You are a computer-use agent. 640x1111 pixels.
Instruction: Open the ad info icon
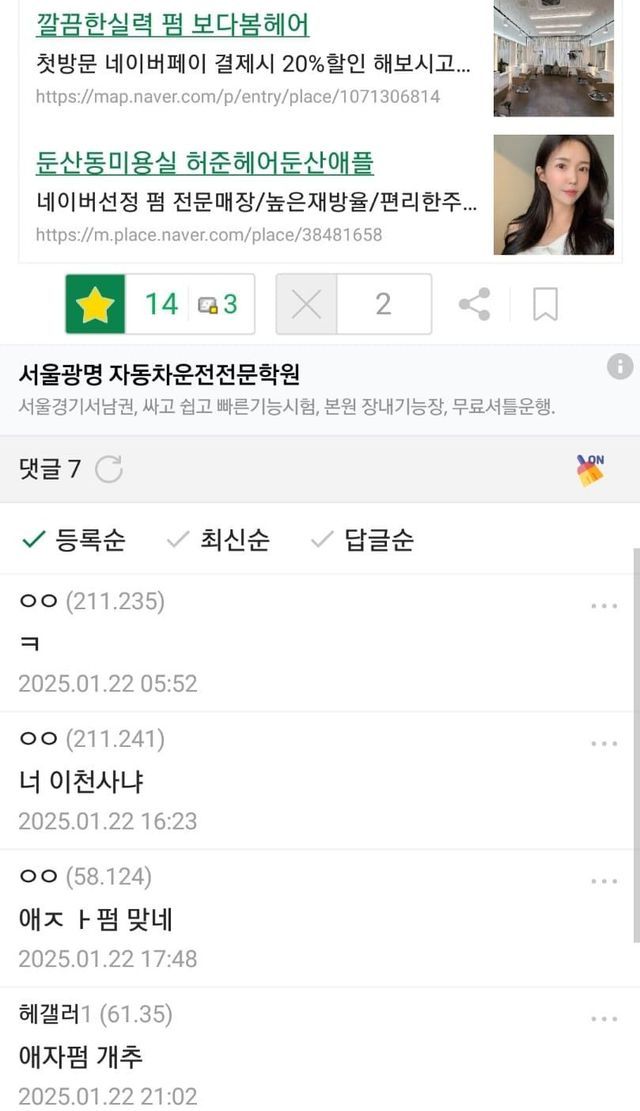click(x=620, y=366)
